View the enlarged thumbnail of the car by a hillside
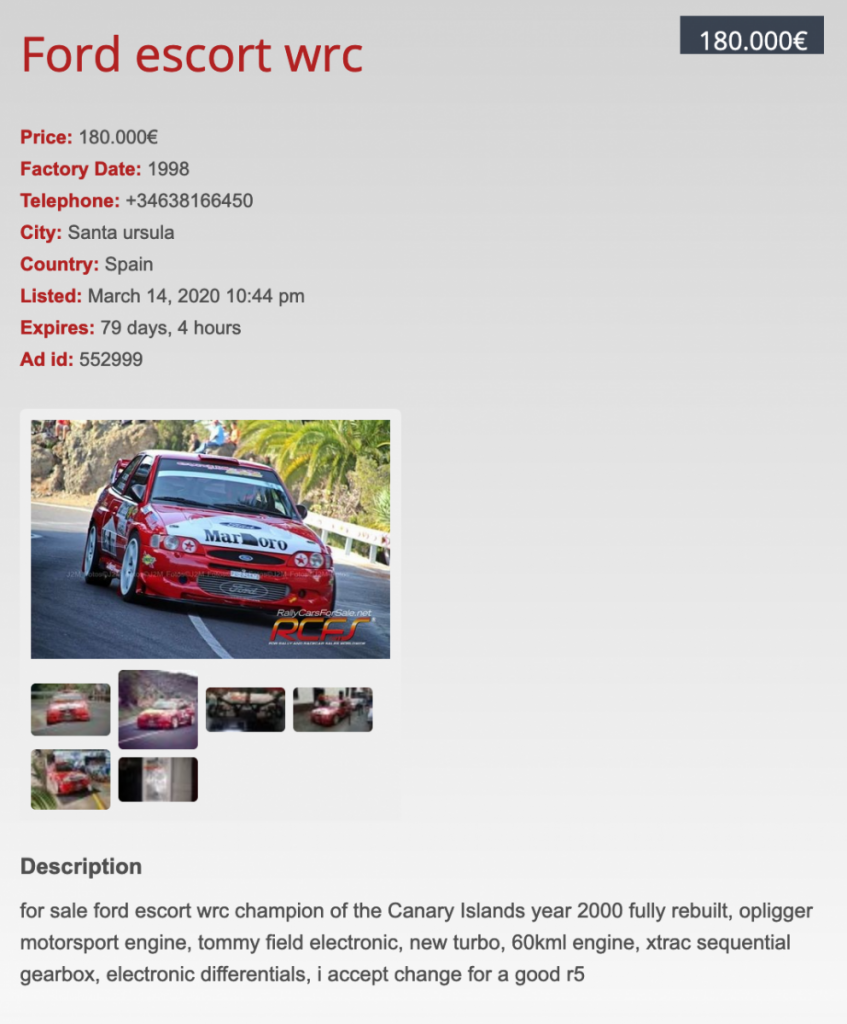 point(158,709)
